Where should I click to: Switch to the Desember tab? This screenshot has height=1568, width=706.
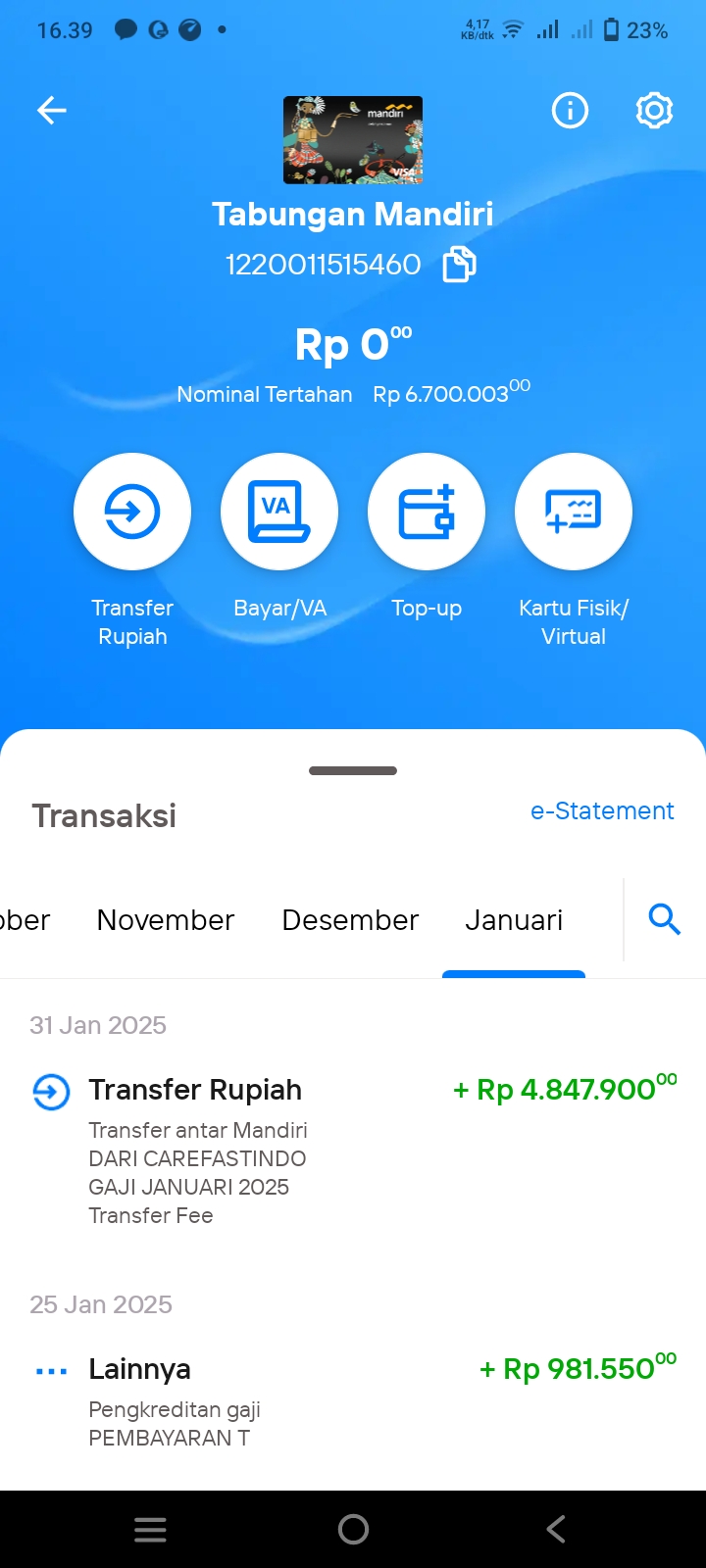pyautogui.click(x=350, y=920)
